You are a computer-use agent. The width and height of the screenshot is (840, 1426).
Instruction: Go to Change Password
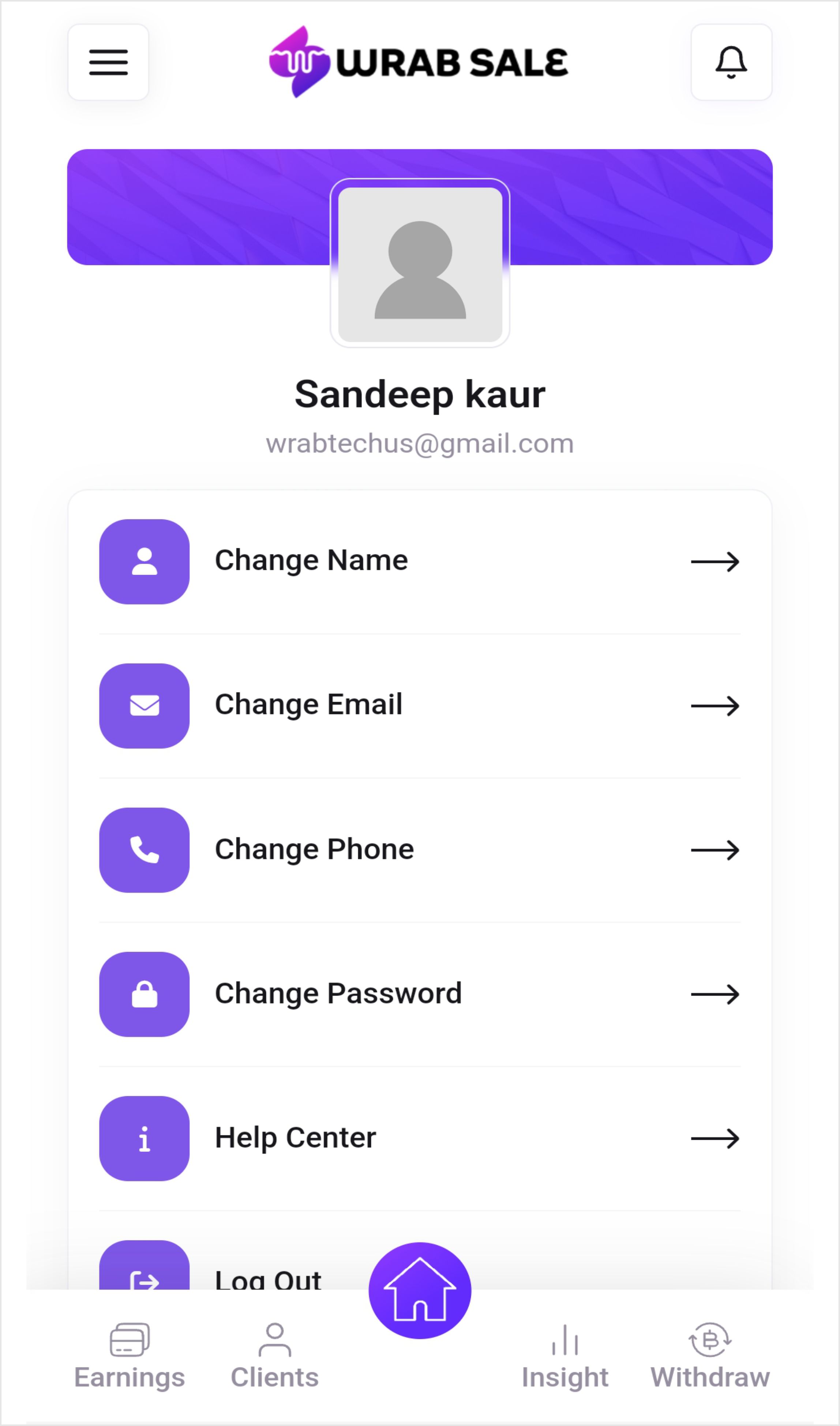pyautogui.click(x=419, y=994)
